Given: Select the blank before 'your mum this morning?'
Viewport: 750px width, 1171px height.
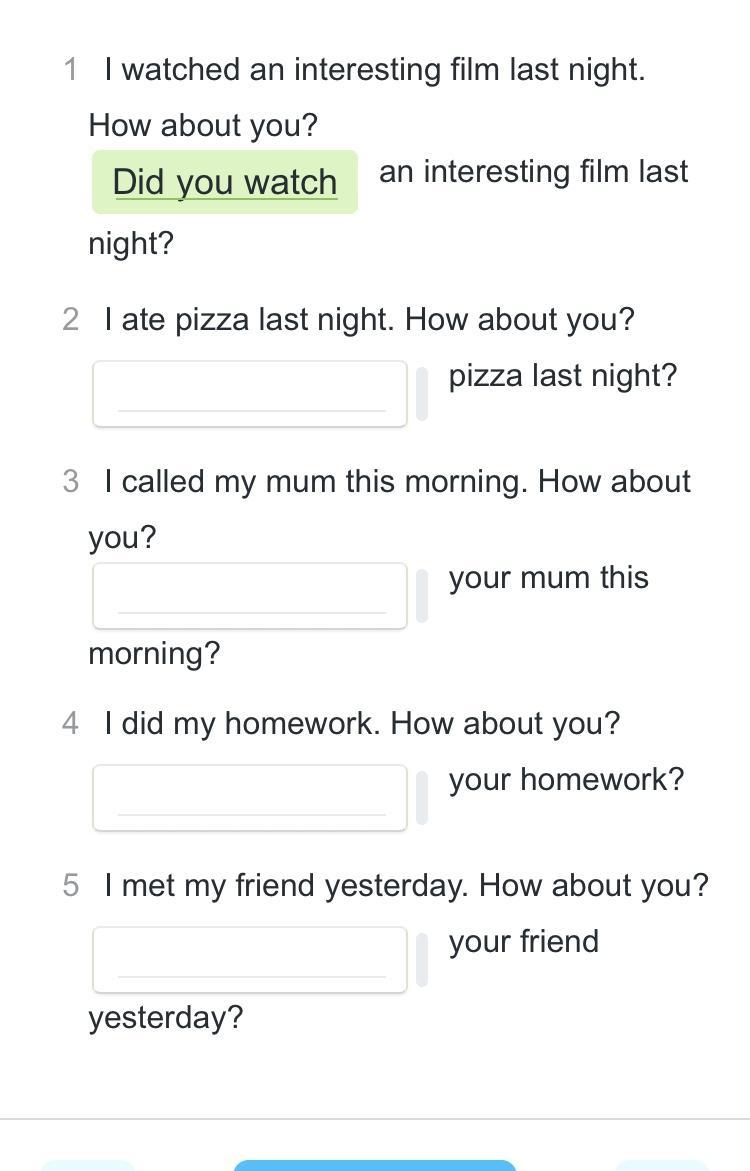Looking at the screenshot, I should coord(250,596).
